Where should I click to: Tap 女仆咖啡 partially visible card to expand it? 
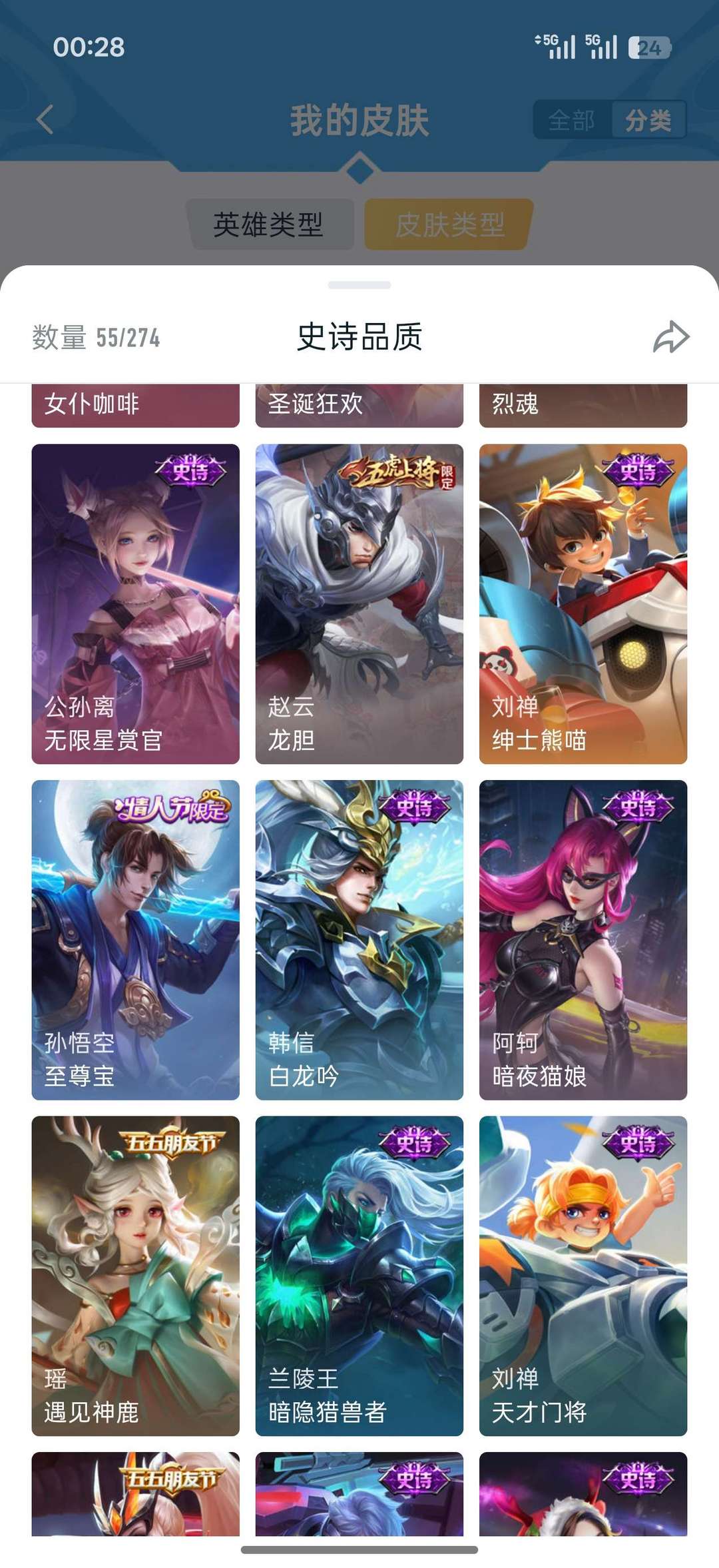click(x=134, y=403)
